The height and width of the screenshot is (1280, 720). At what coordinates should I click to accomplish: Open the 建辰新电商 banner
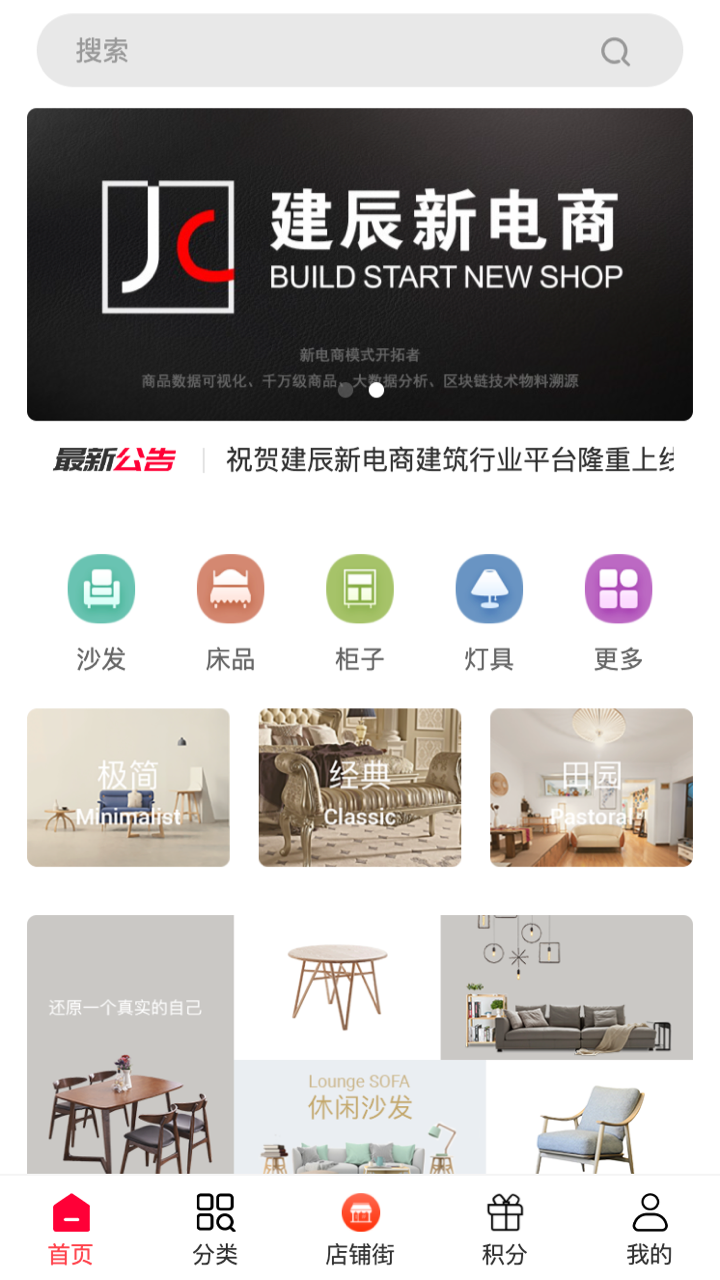click(360, 264)
